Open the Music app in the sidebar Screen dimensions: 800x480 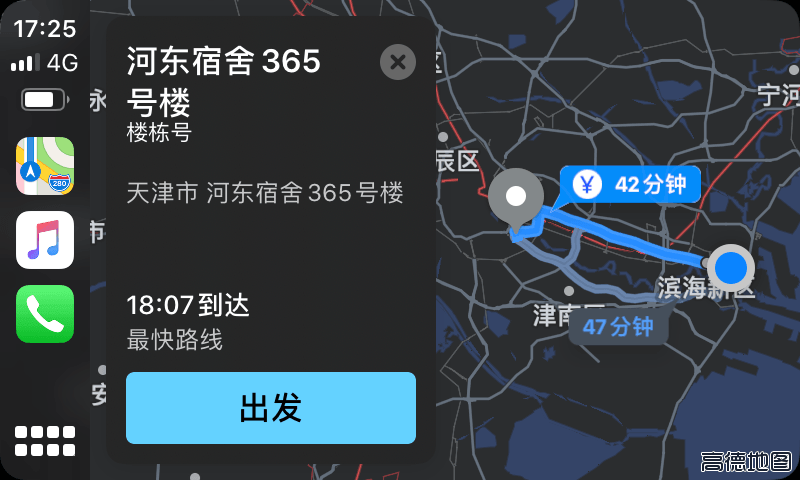tap(45, 240)
